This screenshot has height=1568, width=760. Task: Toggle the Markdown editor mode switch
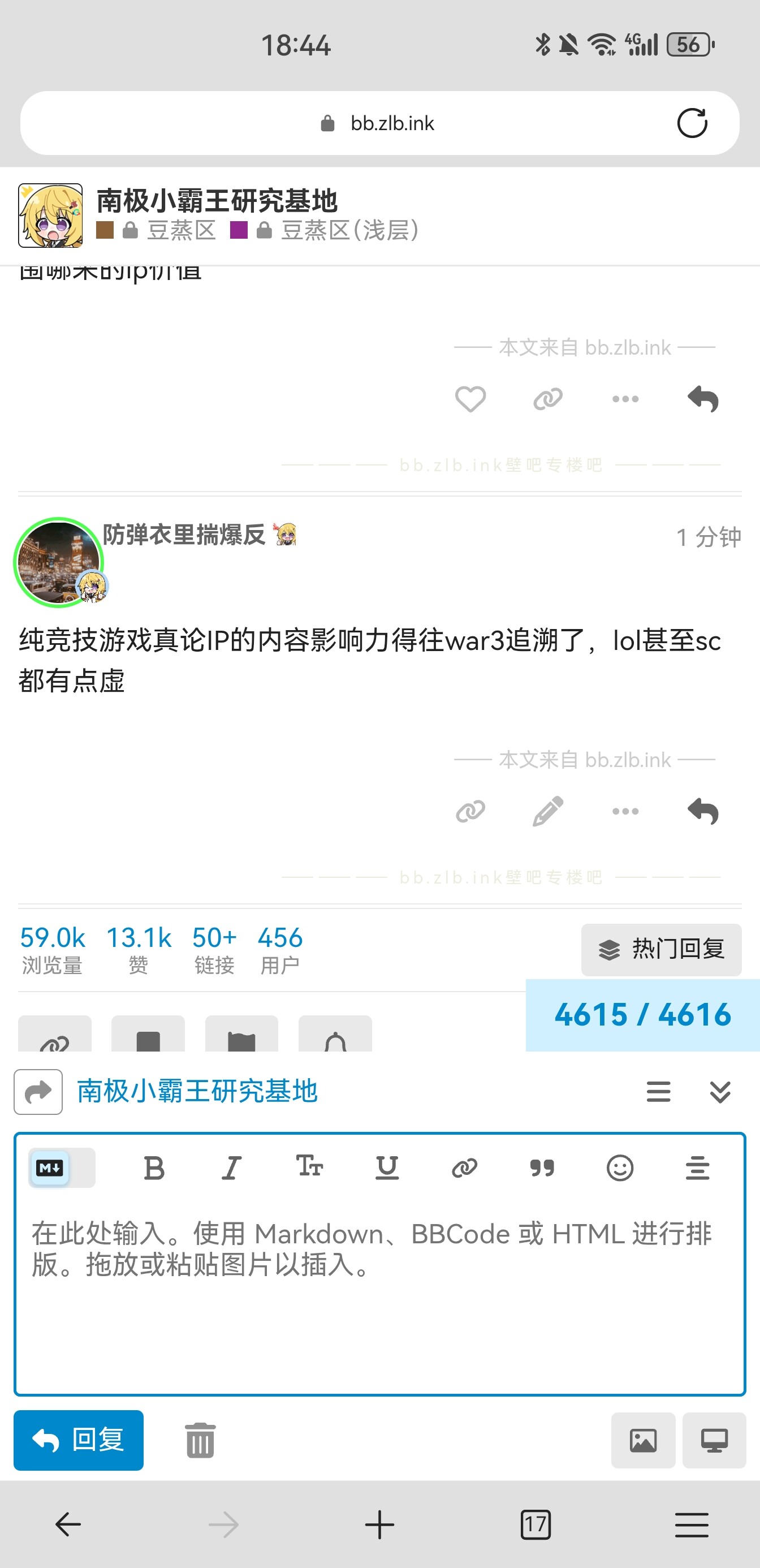(62, 1168)
